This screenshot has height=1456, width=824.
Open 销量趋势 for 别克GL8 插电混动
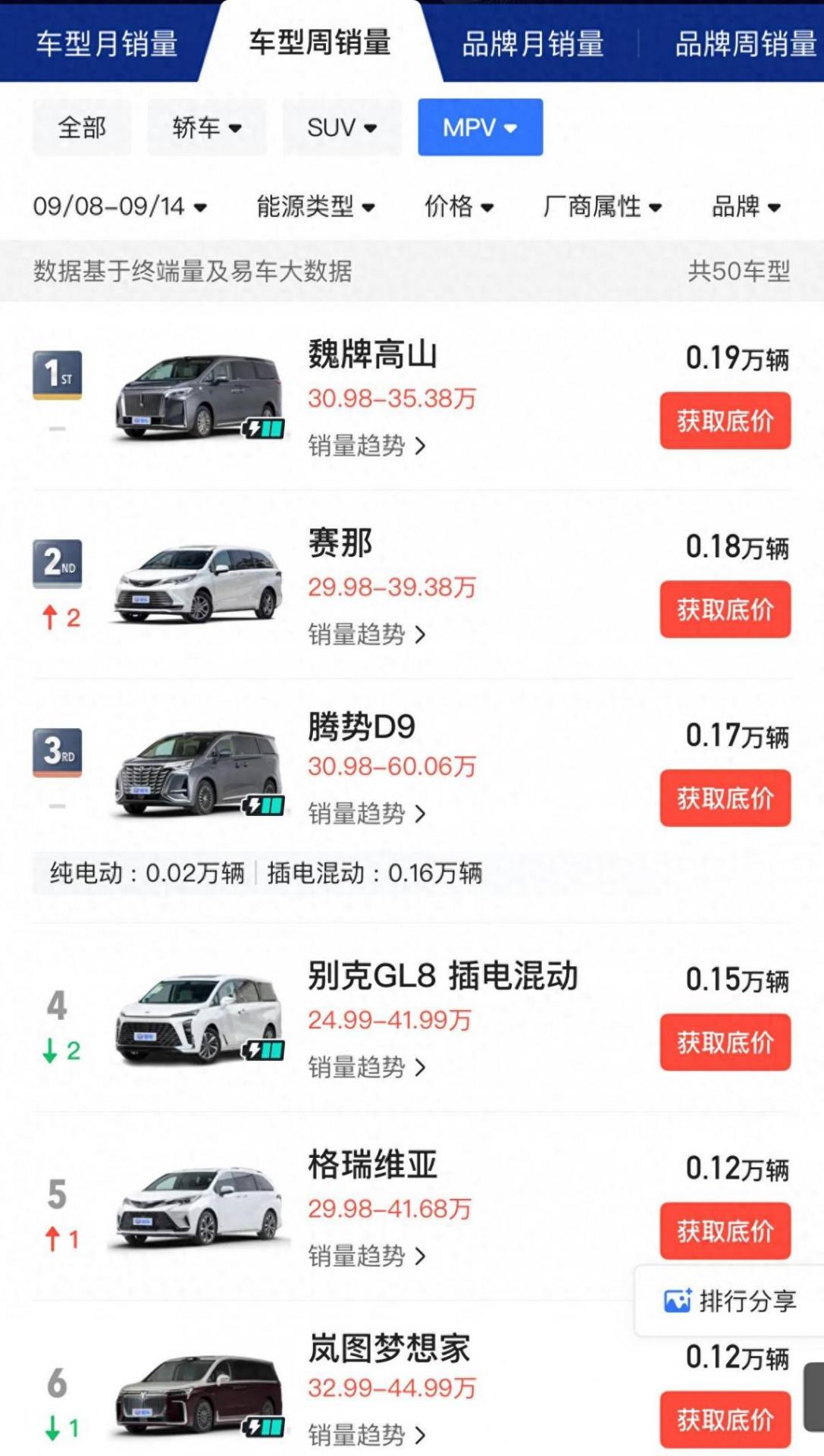point(366,1067)
